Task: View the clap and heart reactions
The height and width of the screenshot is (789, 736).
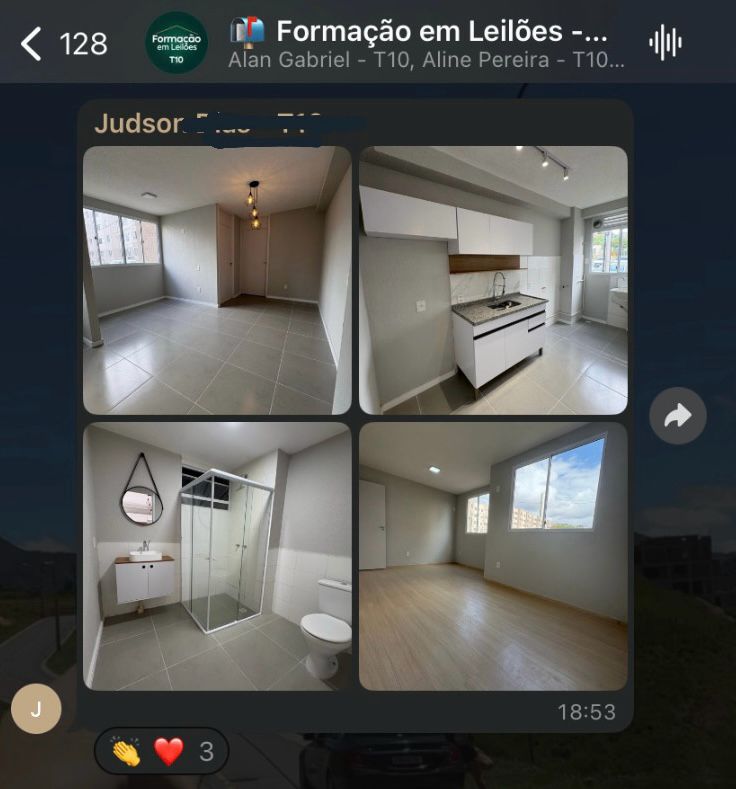Action: coord(161,751)
